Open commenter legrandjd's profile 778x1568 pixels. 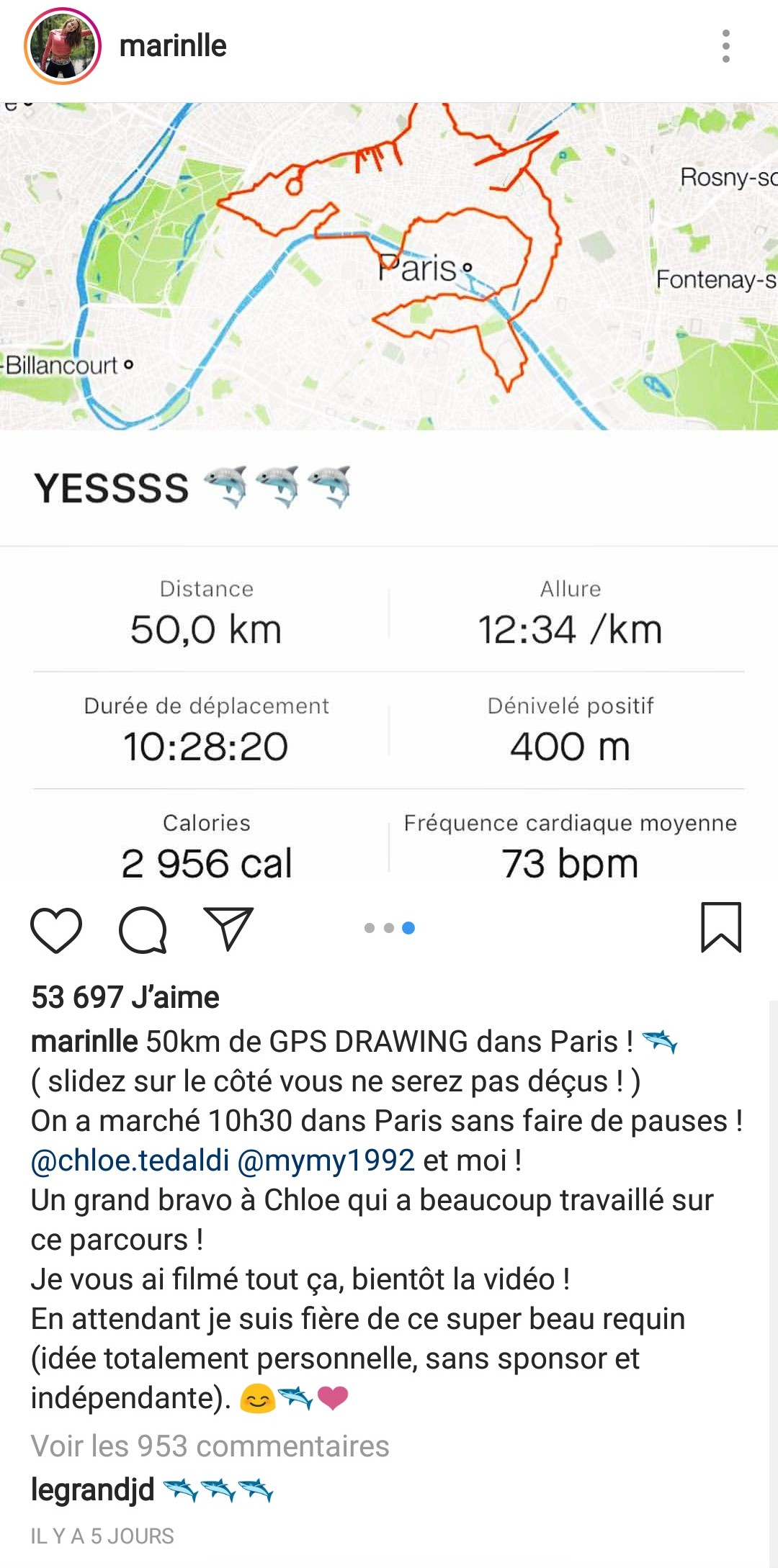pos(92,1490)
